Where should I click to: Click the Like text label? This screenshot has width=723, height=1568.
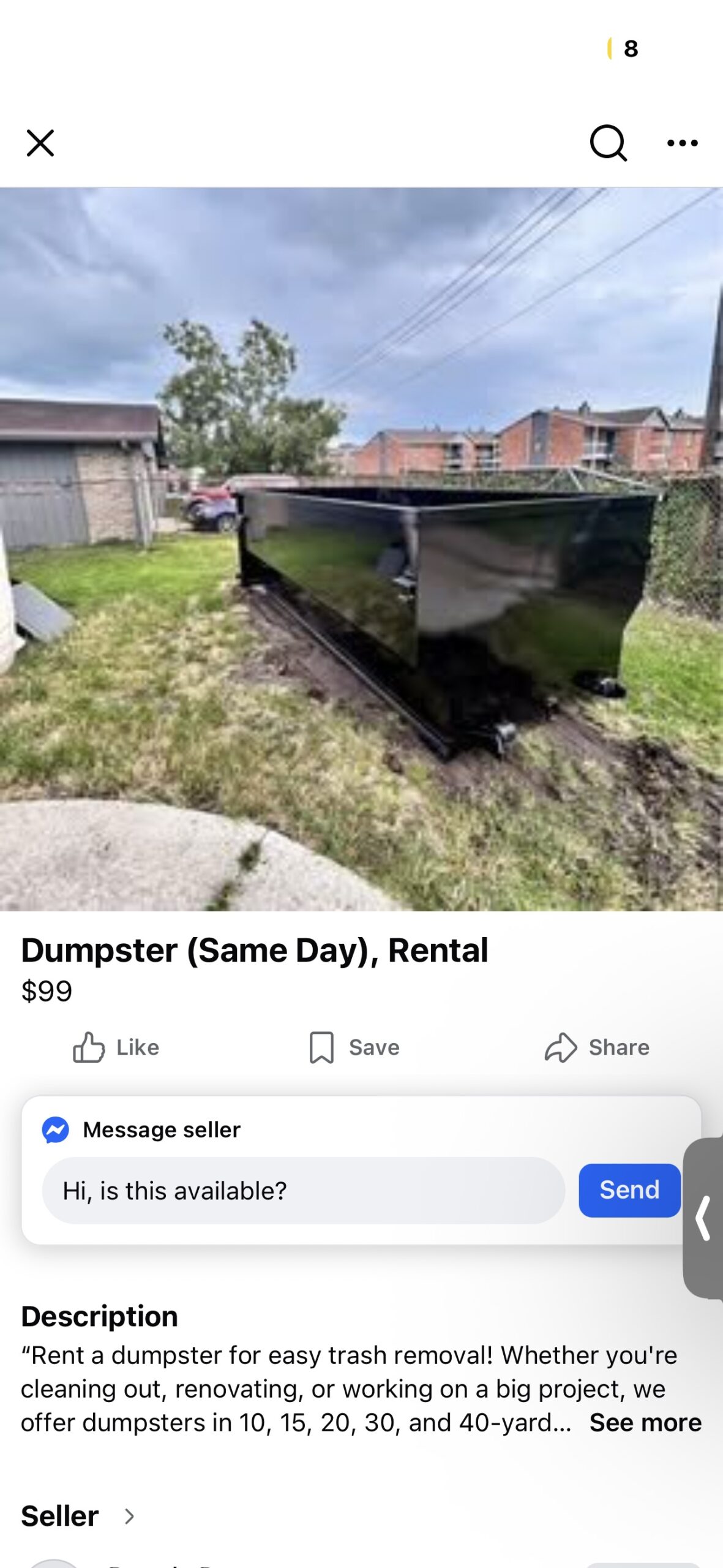pos(137,1047)
